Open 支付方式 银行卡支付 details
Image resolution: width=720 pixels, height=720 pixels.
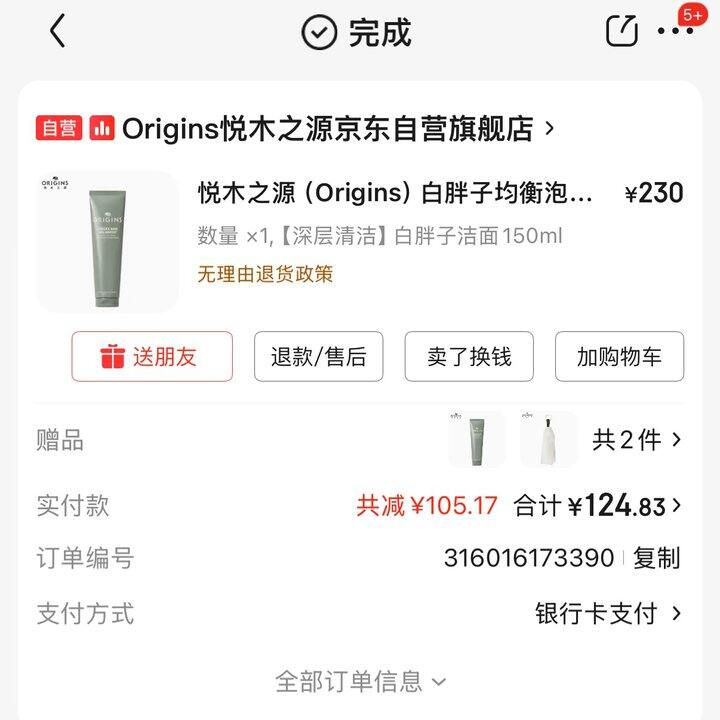pyautogui.click(x=608, y=613)
